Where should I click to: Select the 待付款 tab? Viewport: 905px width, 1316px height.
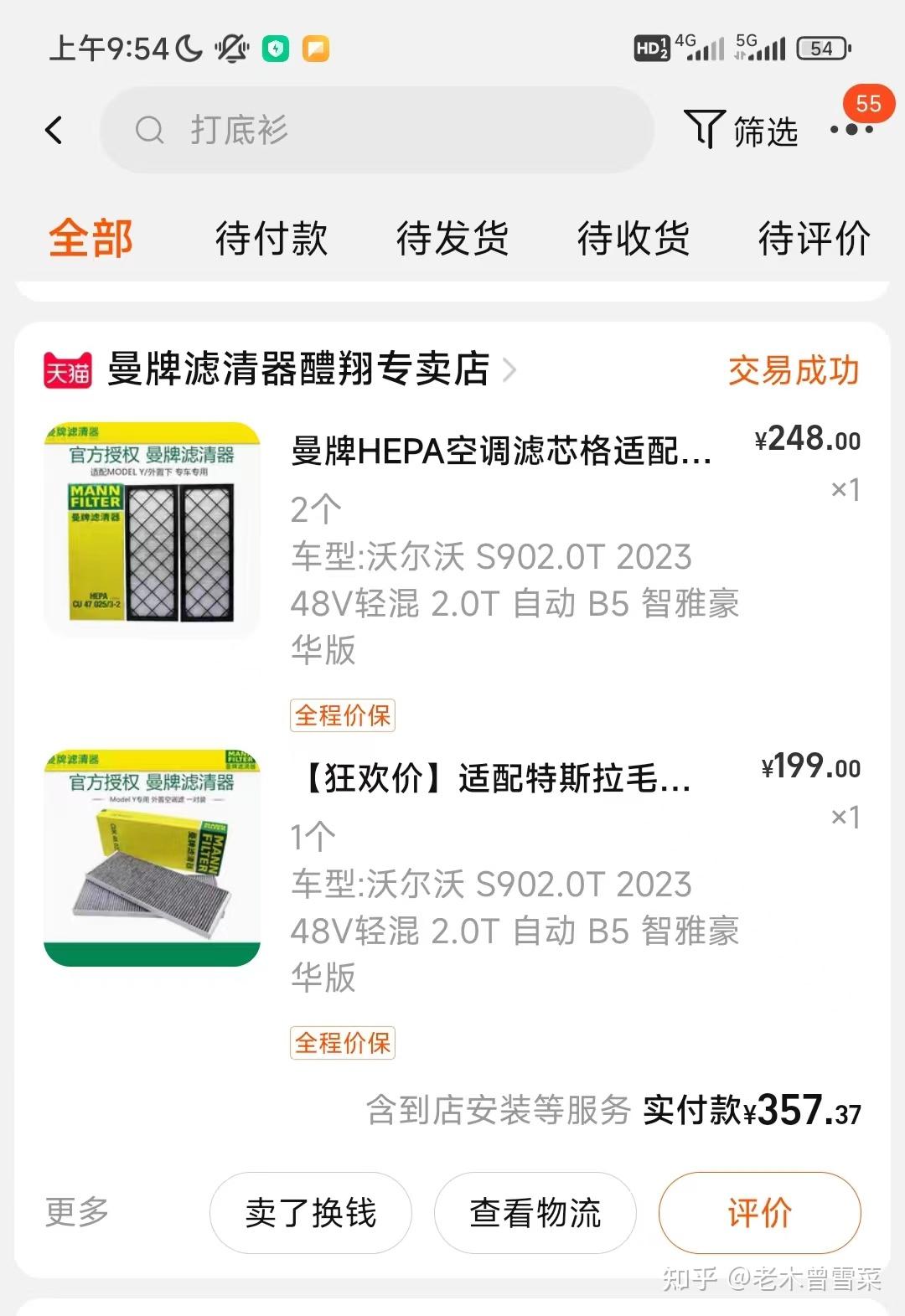tap(271, 240)
